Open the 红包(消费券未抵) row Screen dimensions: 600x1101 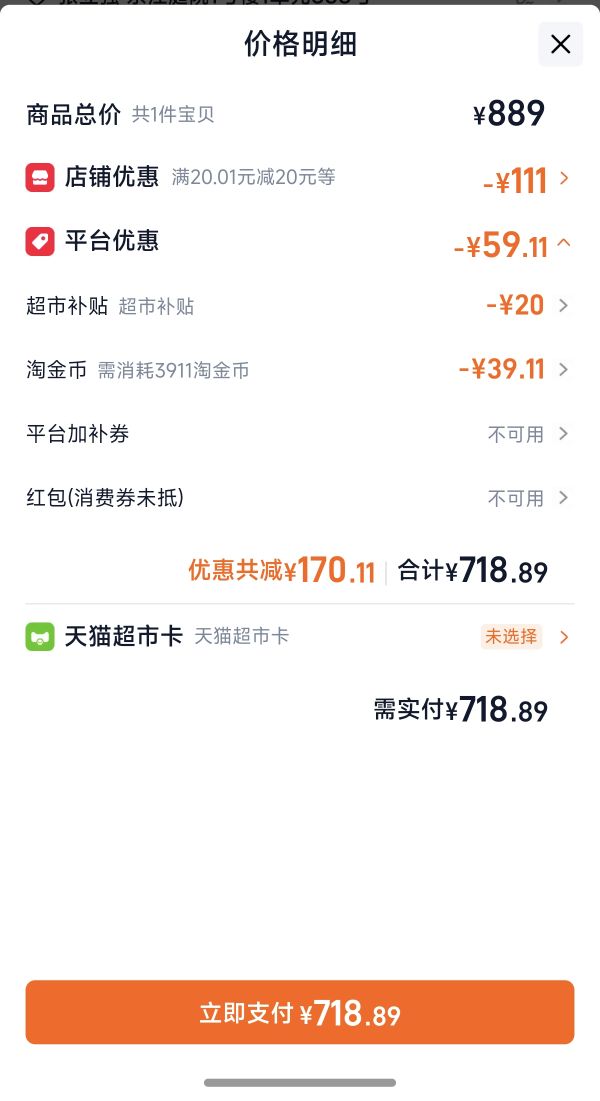tap(300, 498)
